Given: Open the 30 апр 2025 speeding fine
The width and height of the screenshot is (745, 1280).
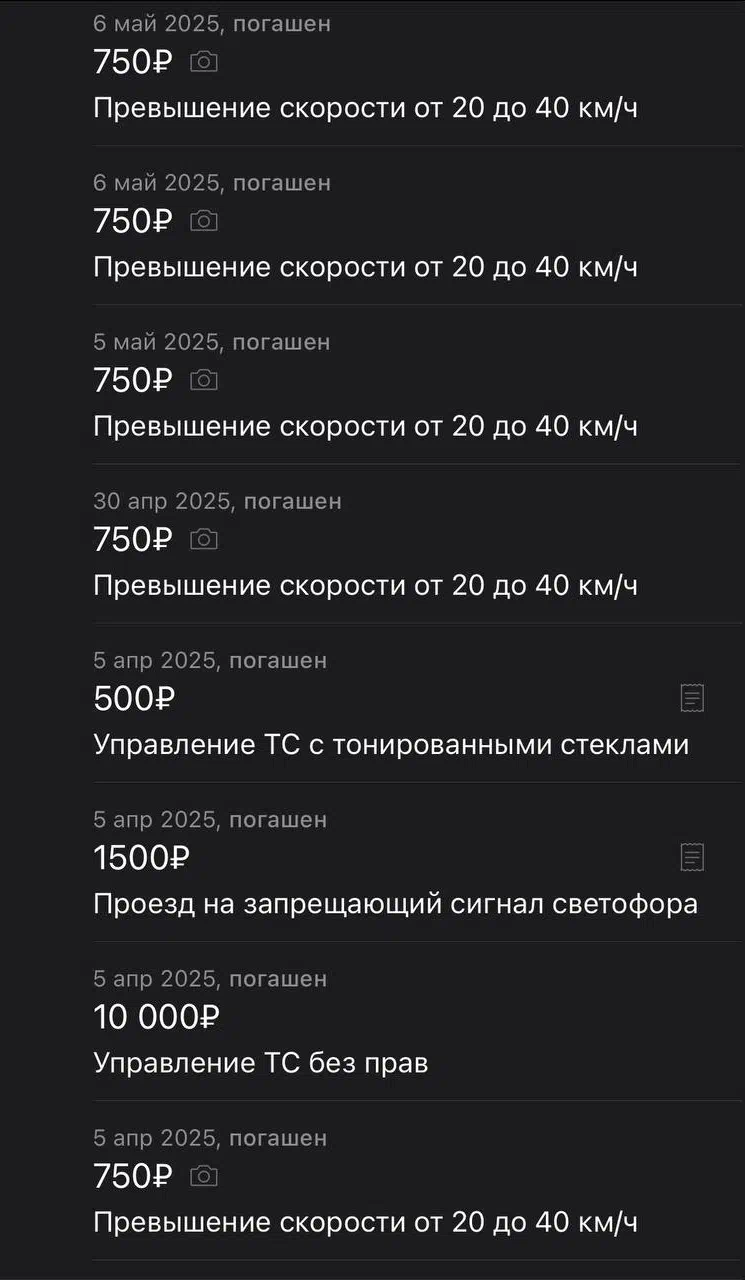Looking at the screenshot, I should coord(400,543).
